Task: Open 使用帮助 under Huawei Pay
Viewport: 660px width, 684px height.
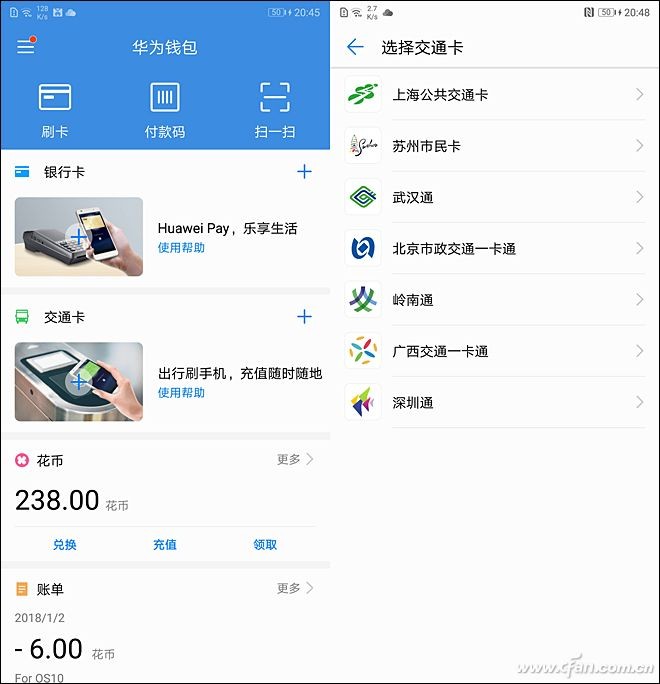Action: [x=181, y=247]
